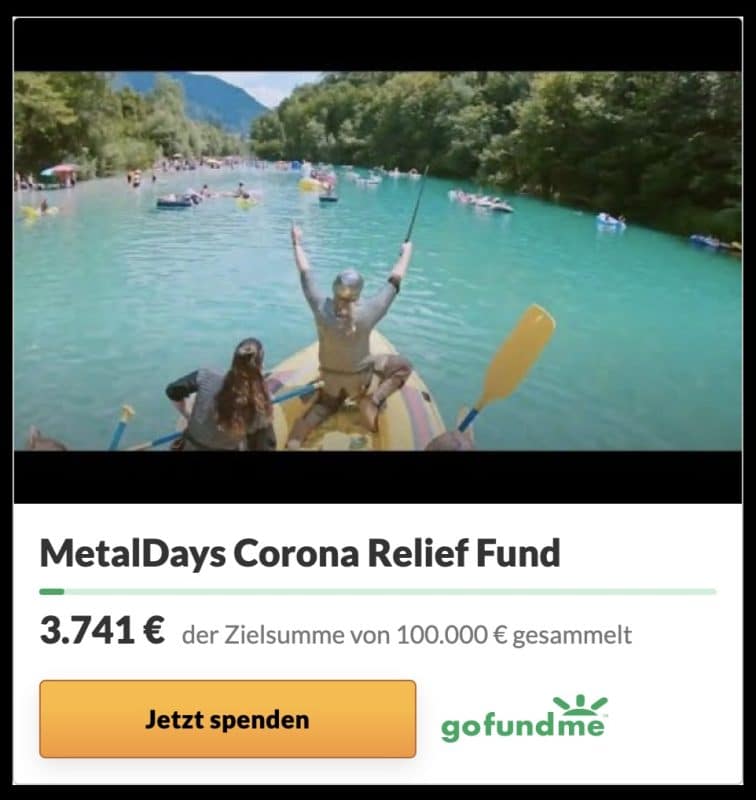The height and width of the screenshot is (800, 756).
Task: Open the MetalDays Corona Relief Fund title
Action: [300, 553]
